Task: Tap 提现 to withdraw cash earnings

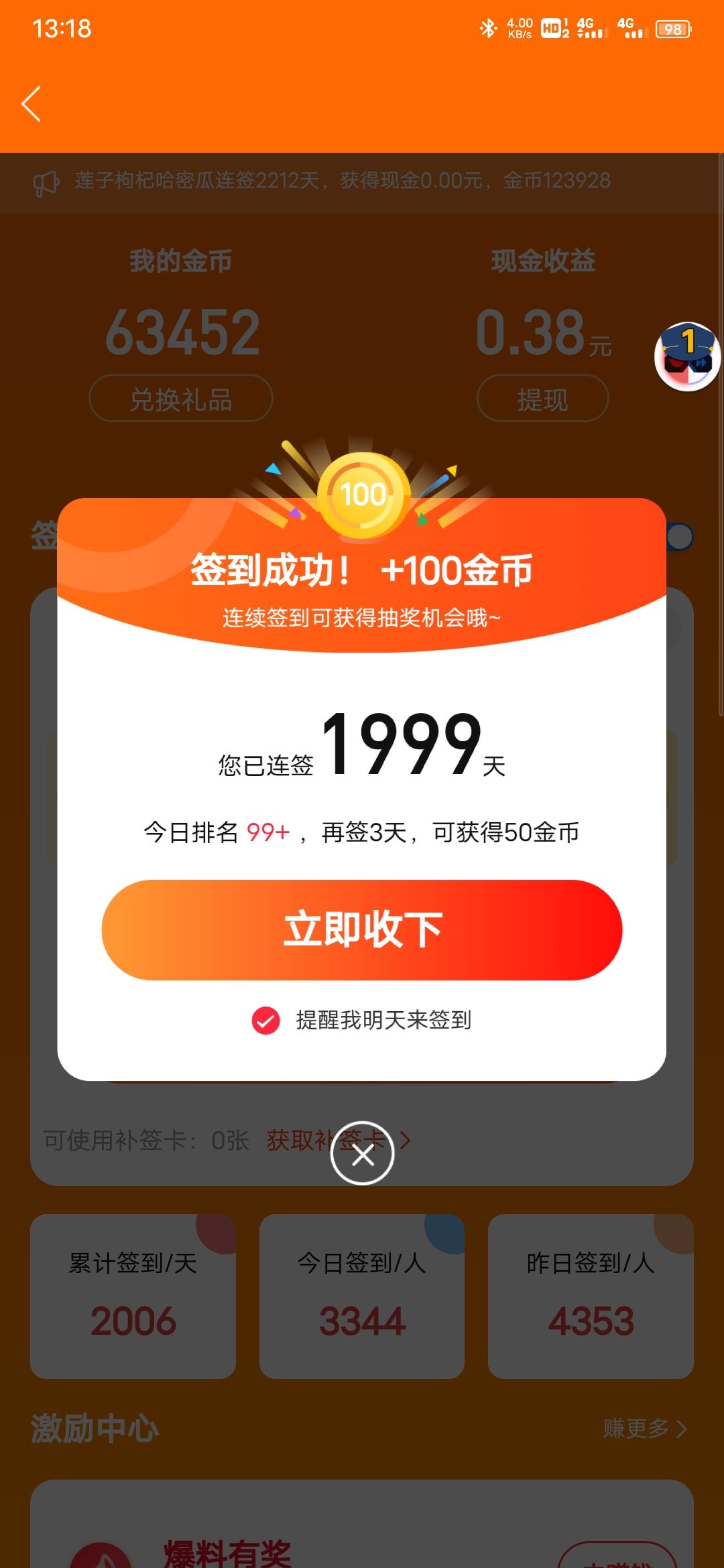Action: tap(543, 399)
